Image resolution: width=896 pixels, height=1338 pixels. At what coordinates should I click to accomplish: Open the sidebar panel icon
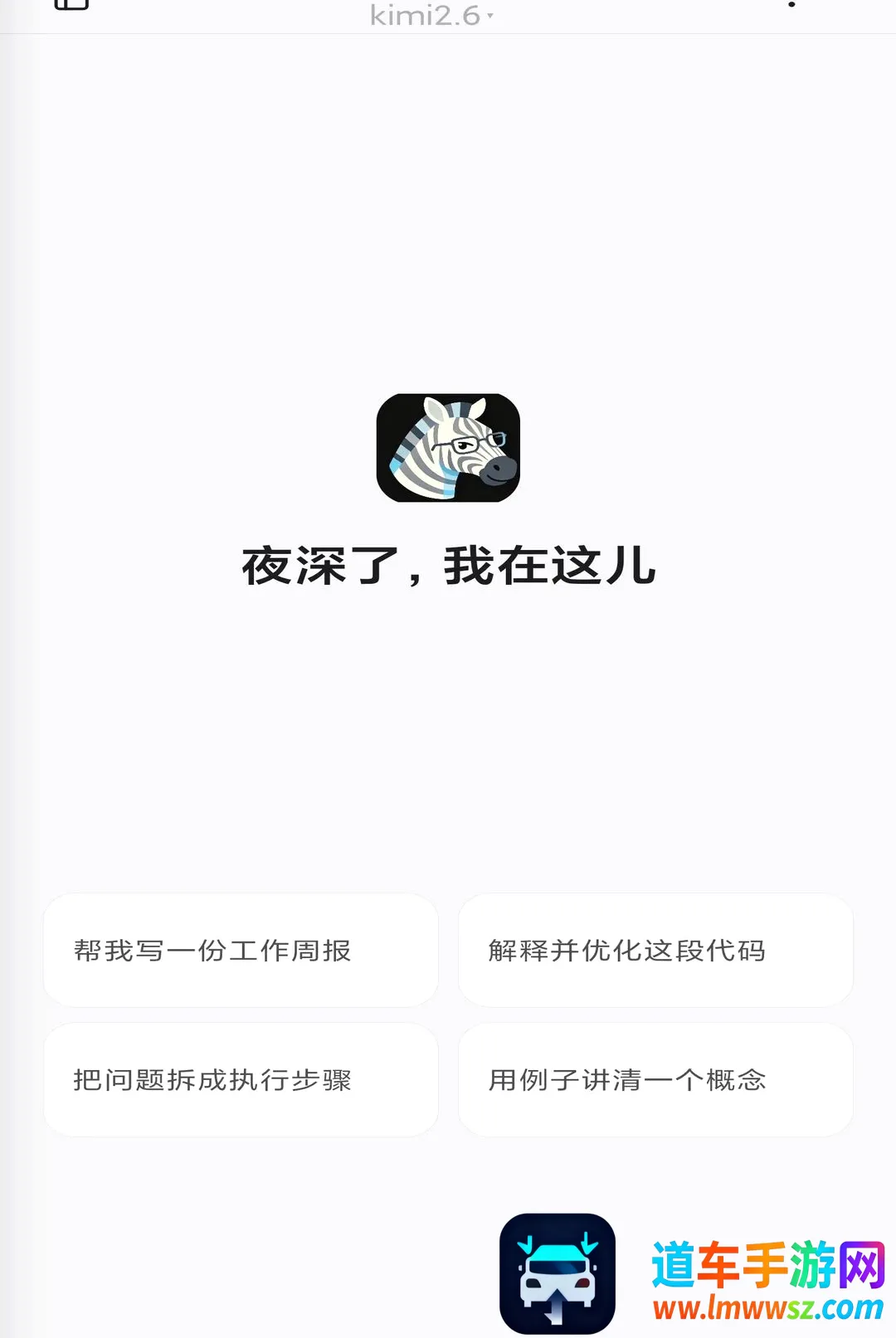point(71,4)
